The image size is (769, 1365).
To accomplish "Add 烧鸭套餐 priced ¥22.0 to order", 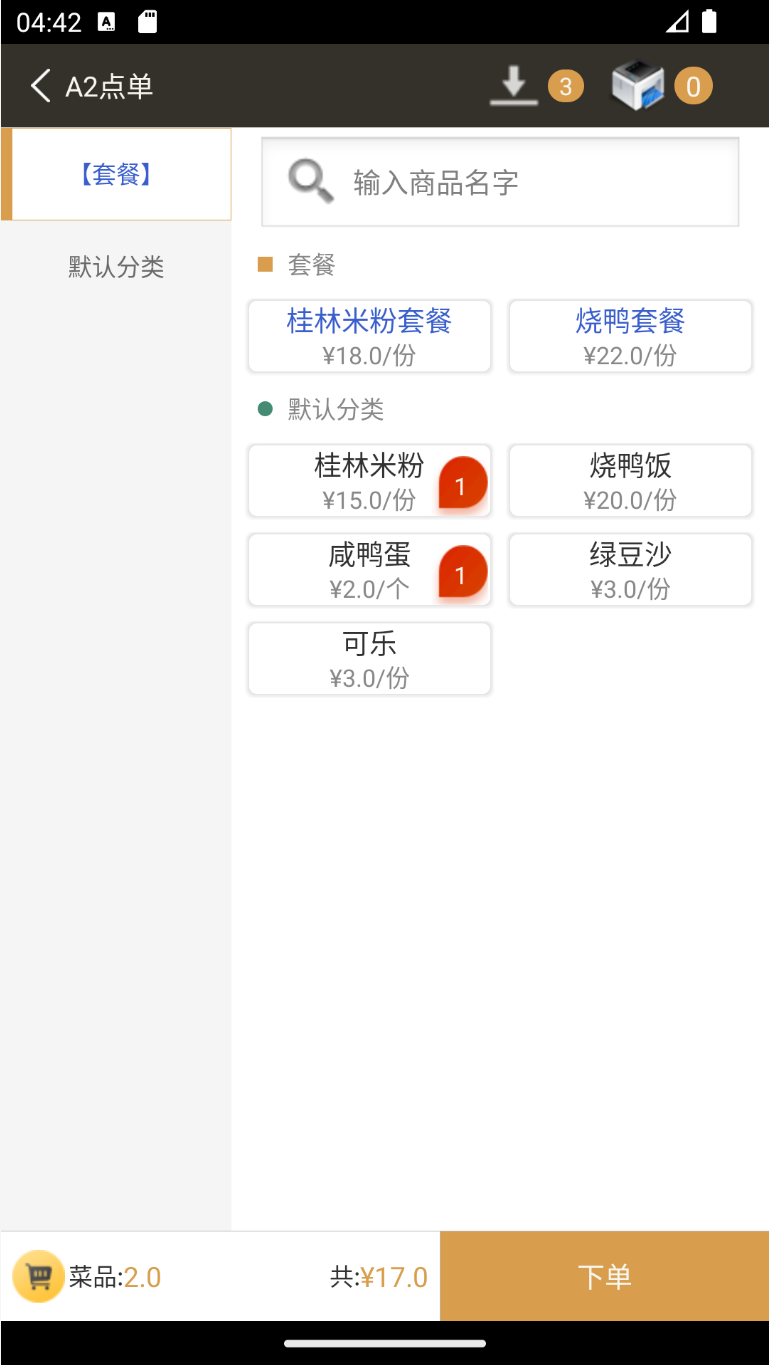I will pyautogui.click(x=630, y=336).
